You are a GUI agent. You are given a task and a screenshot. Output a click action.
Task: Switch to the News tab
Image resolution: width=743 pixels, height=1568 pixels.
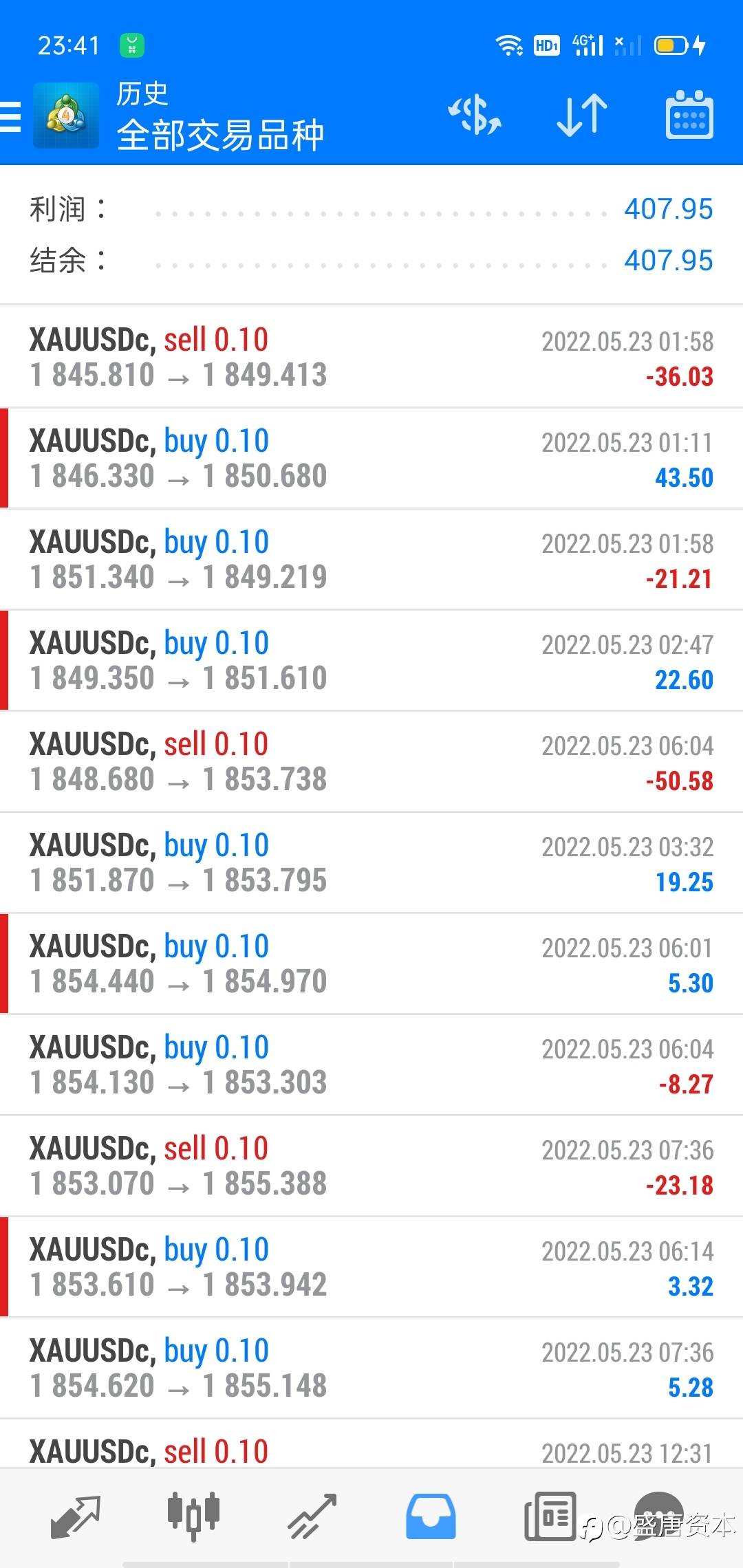tap(550, 1516)
